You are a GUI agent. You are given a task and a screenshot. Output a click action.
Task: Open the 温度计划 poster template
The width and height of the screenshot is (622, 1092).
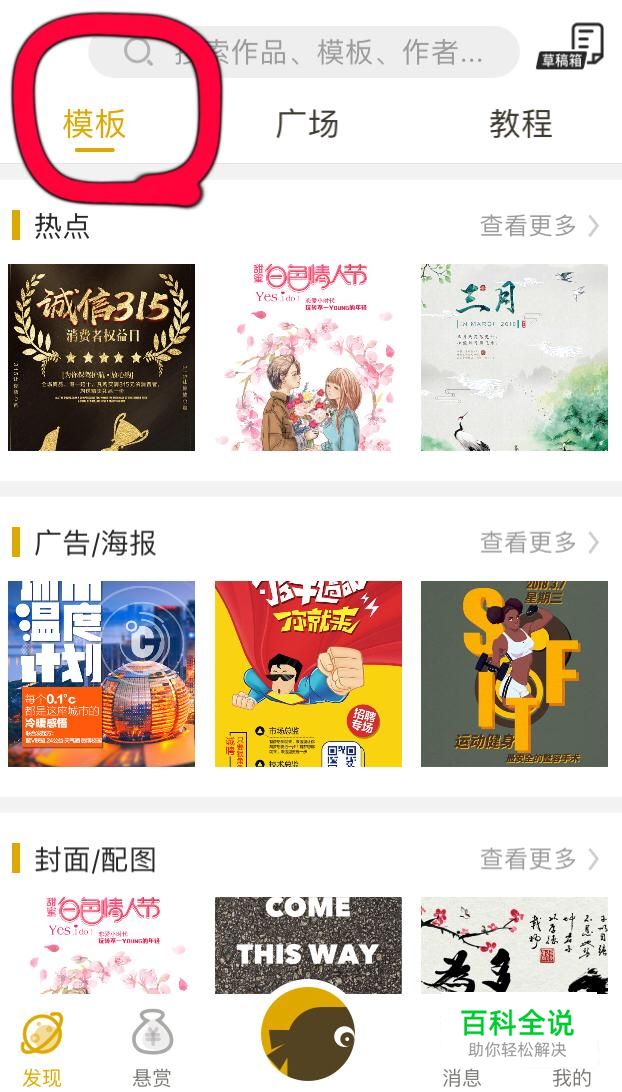(x=101, y=674)
